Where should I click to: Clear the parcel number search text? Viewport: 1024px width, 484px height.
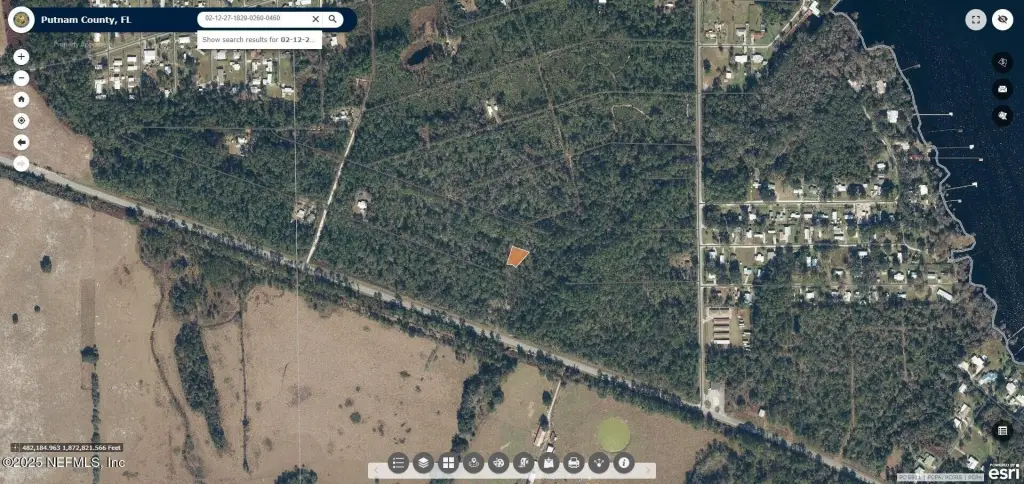tap(316, 19)
